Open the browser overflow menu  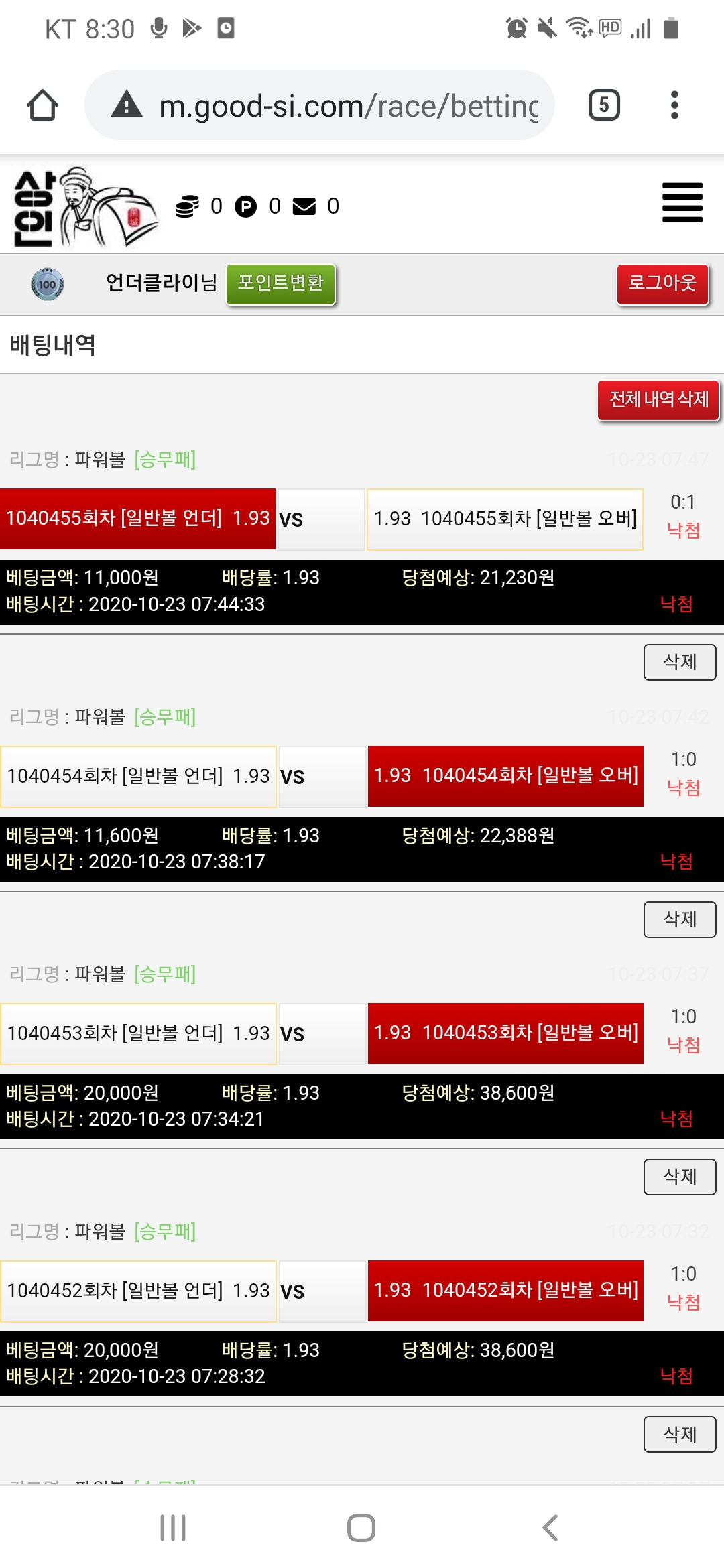point(674,105)
